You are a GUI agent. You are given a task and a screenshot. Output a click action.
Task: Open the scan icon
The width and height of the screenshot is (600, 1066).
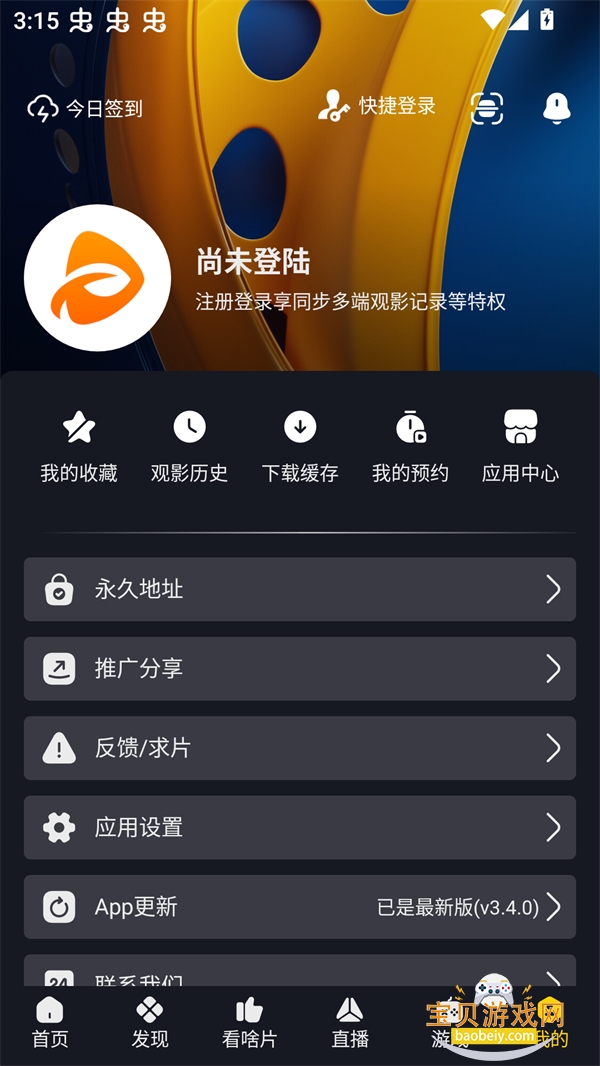coord(487,108)
